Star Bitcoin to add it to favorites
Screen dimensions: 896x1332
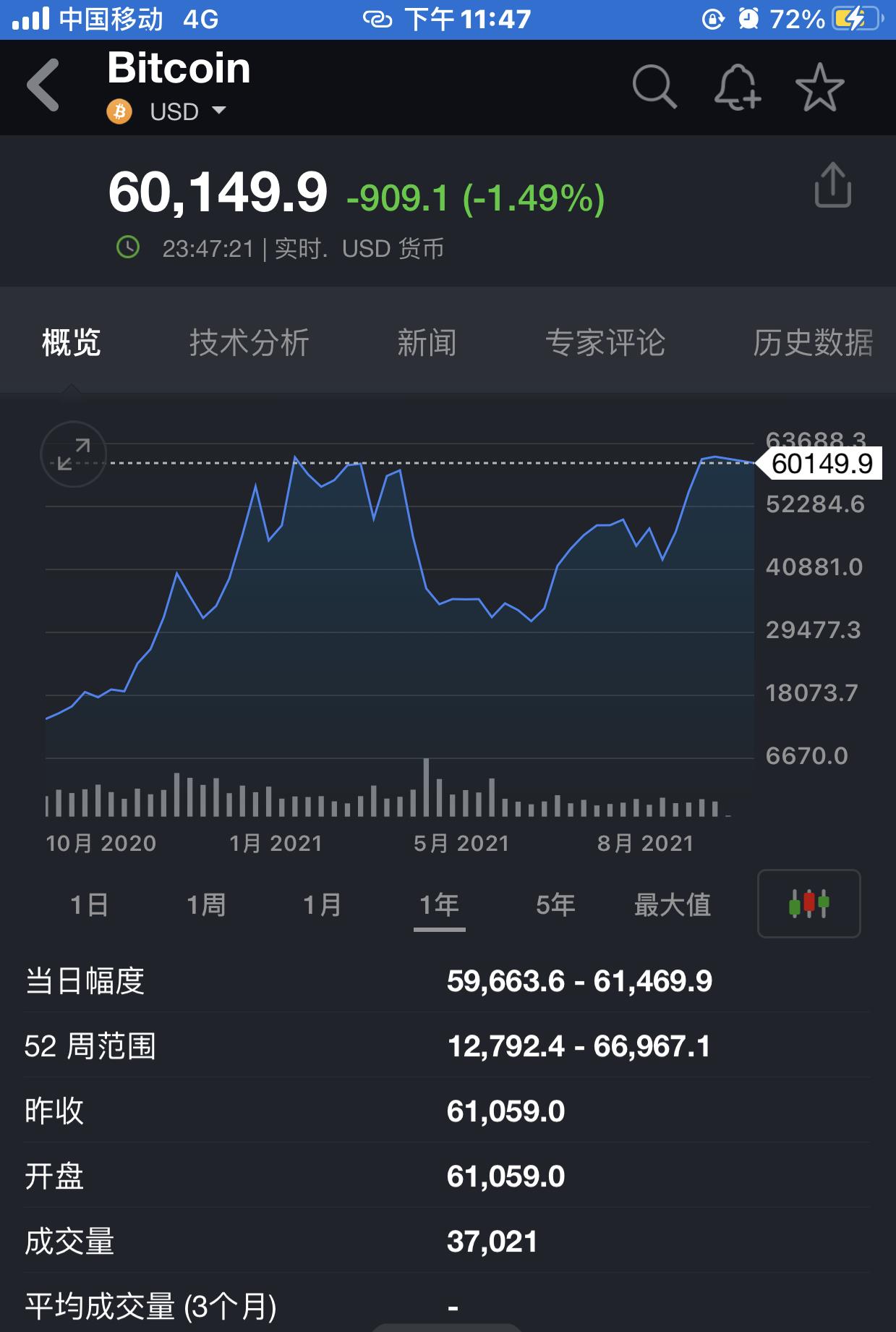pyautogui.click(x=819, y=87)
